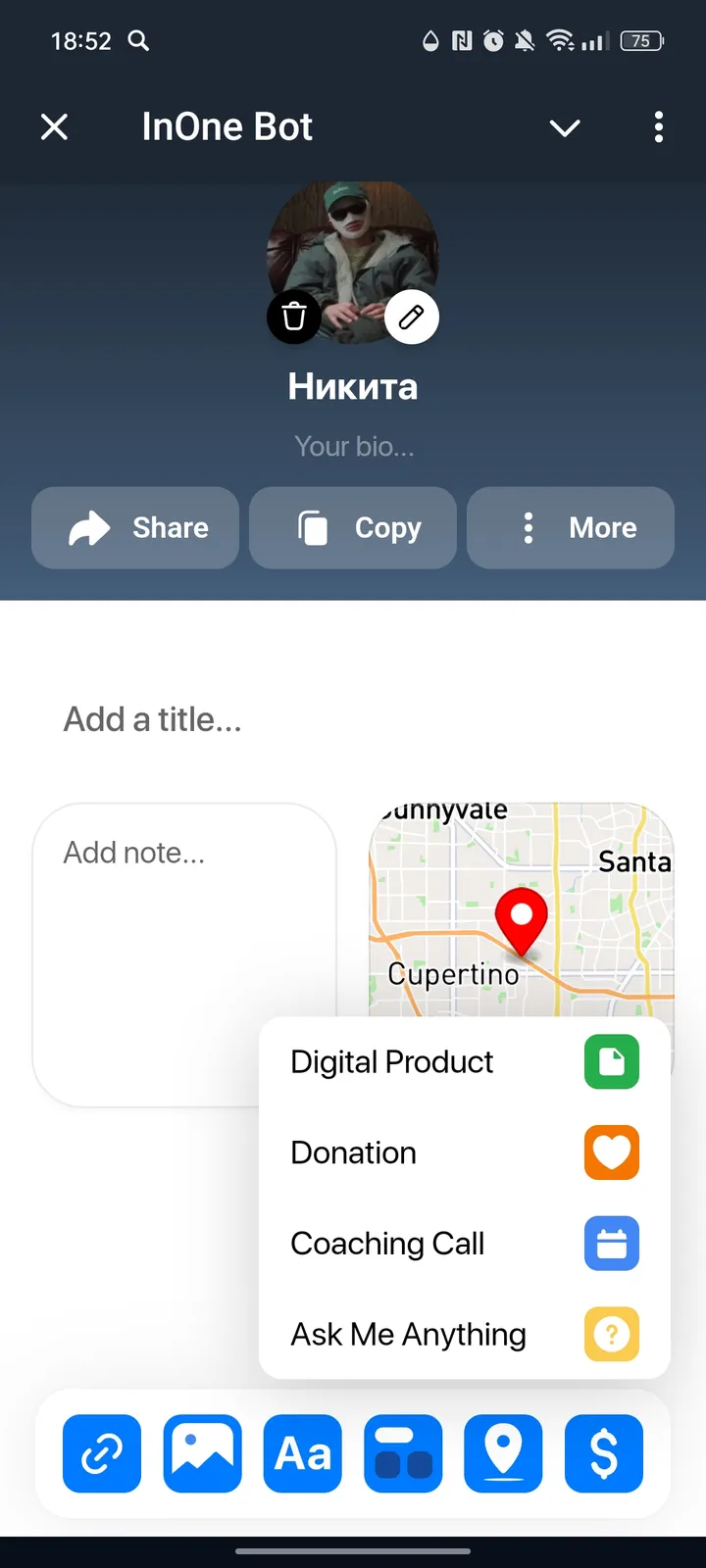Image resolution: width=706 pixels, height=1568 pixels.
Task: Click the trash icon to delete profile photo
Action: [294, 317]
